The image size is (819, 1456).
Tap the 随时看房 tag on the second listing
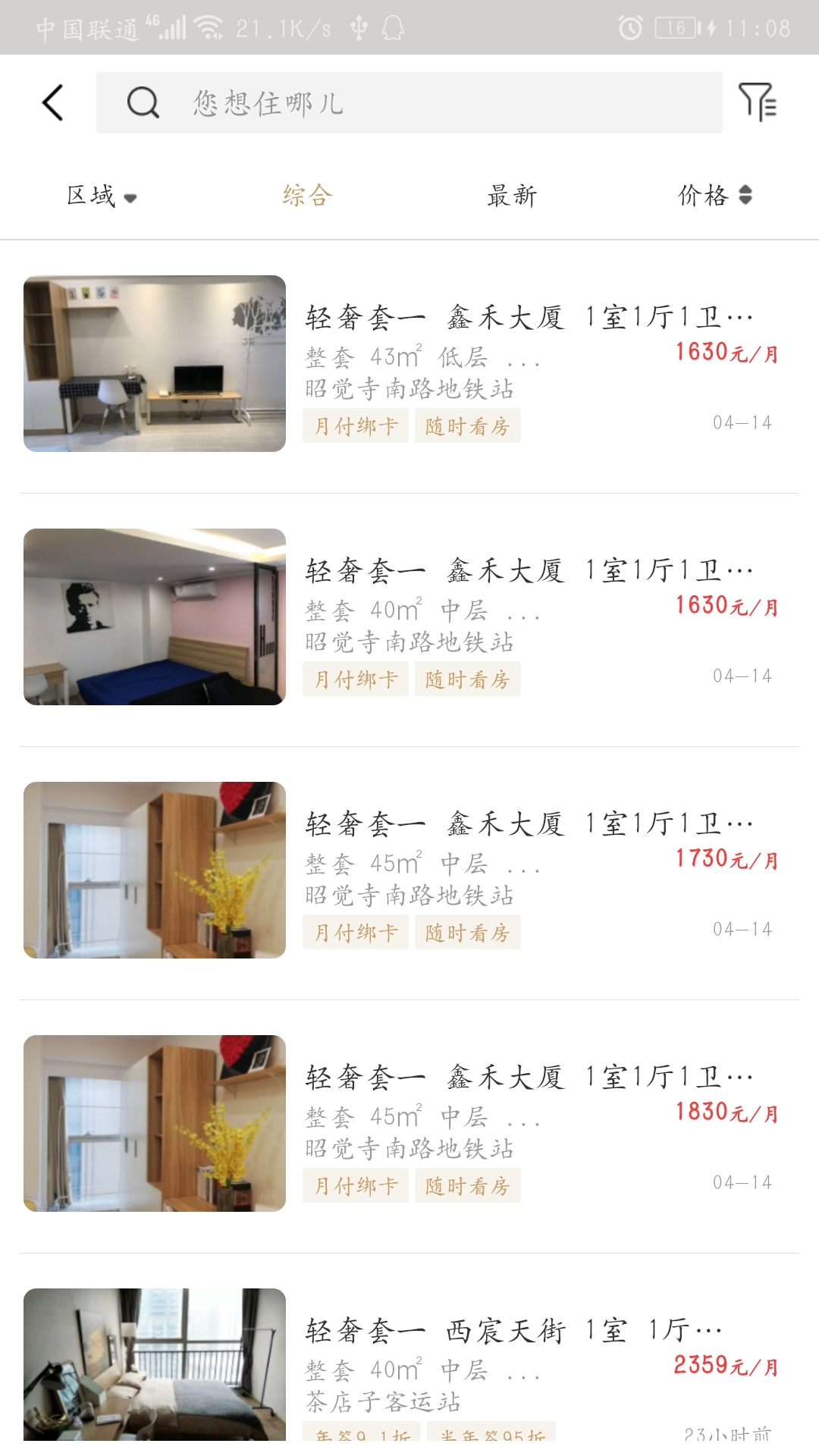pyautogui.click(x=468, y=679)
